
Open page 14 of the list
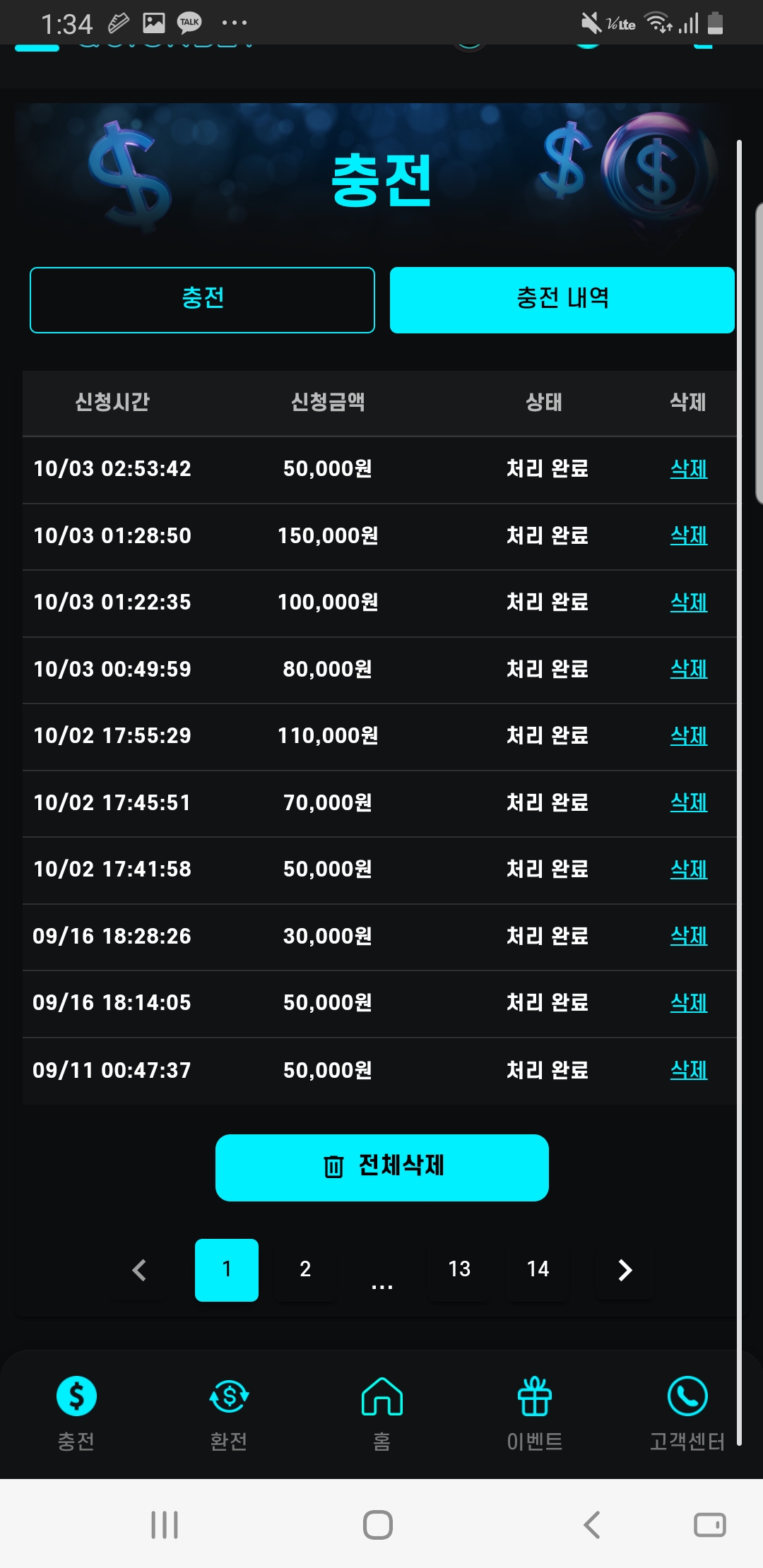538,1269
